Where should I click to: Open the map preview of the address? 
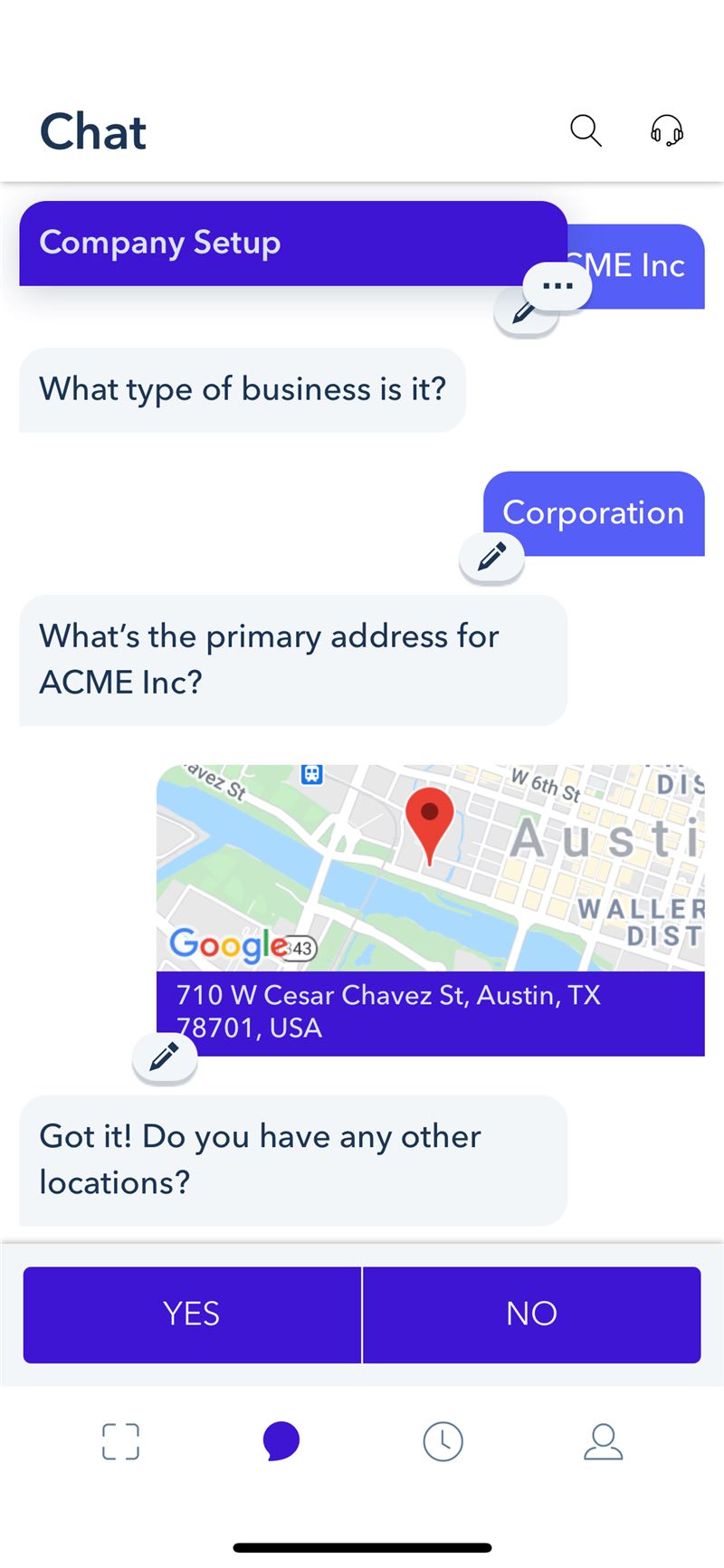[431, 868]
